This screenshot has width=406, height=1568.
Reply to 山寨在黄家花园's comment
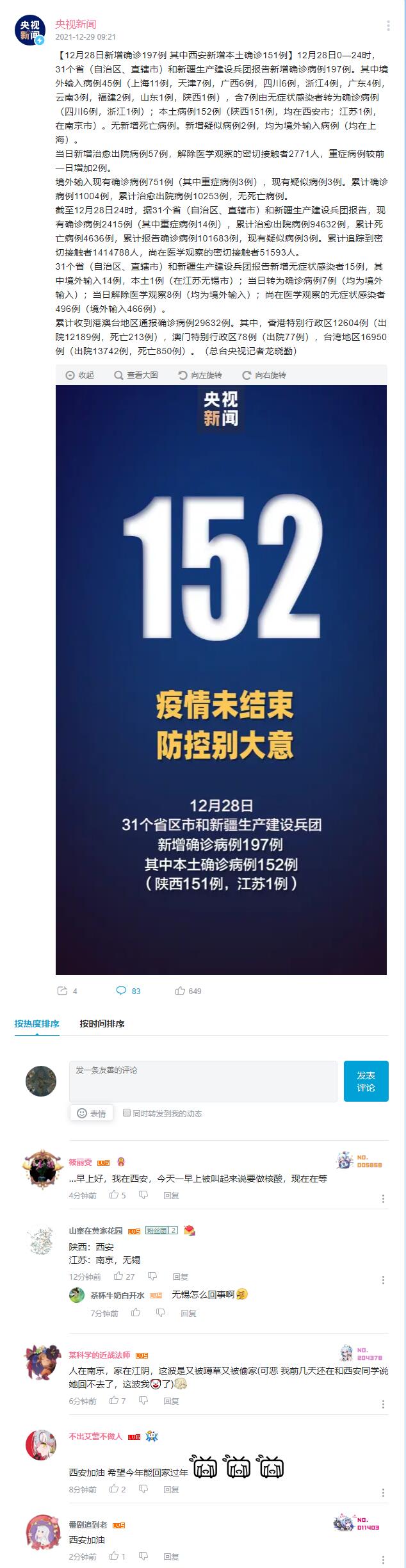181,1277
